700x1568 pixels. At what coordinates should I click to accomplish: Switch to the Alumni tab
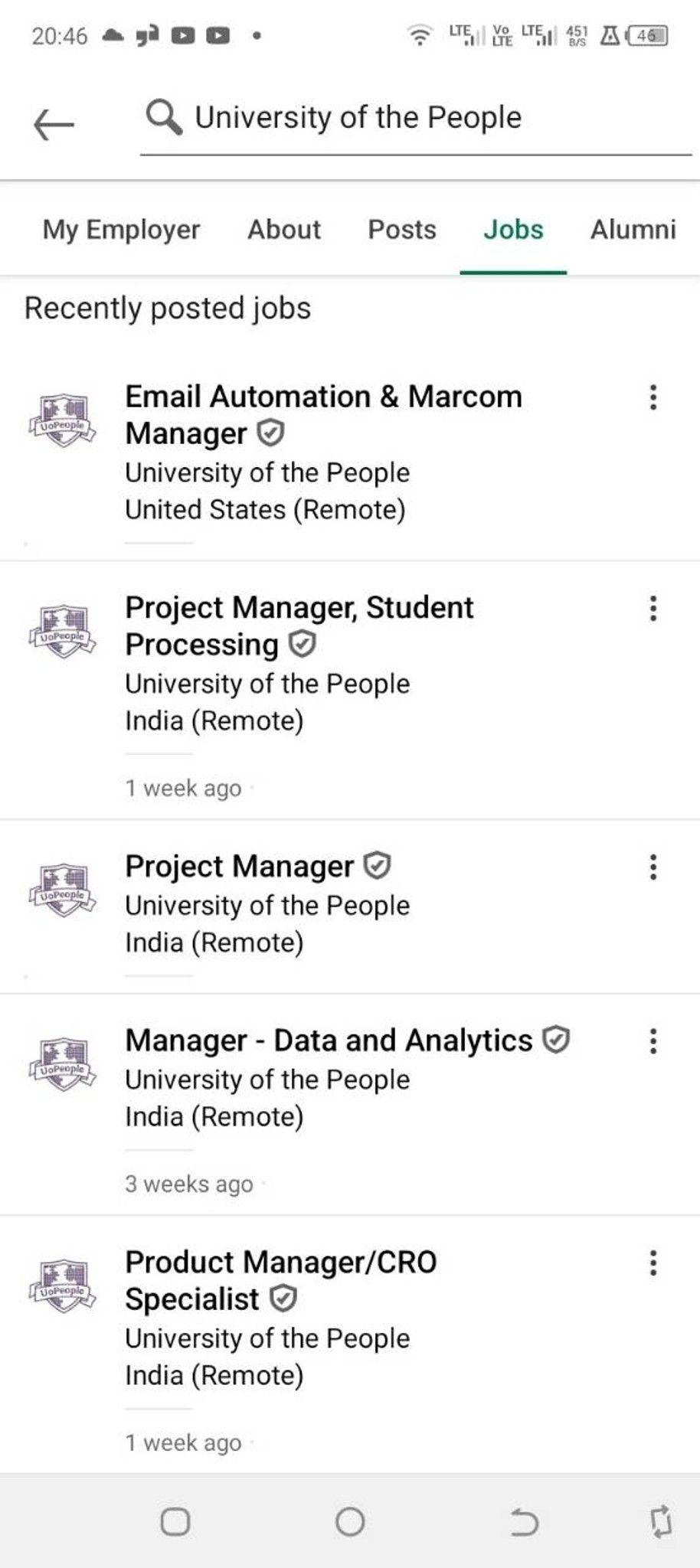(633, 229)
